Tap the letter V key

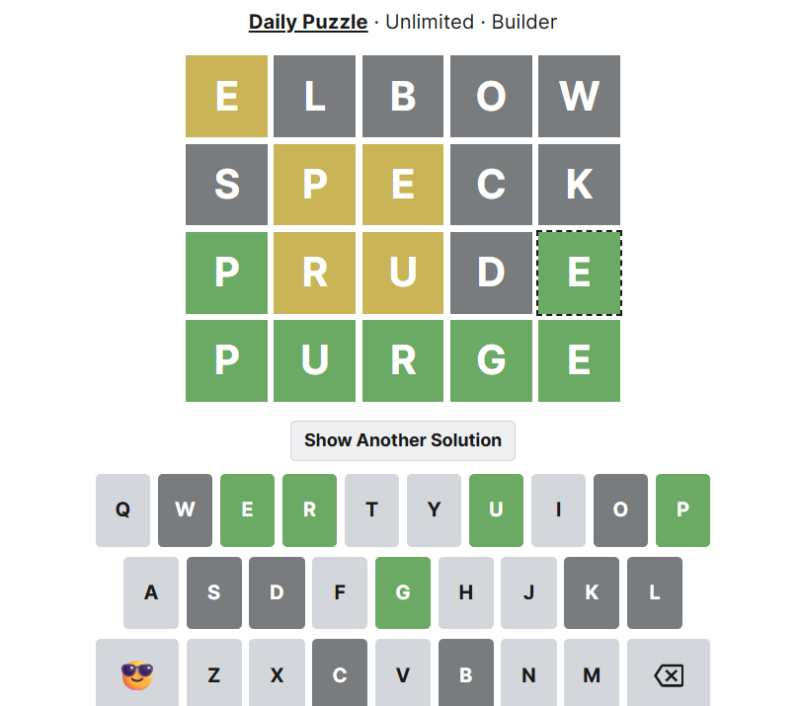pyautogui.click(x=403, y=673)
